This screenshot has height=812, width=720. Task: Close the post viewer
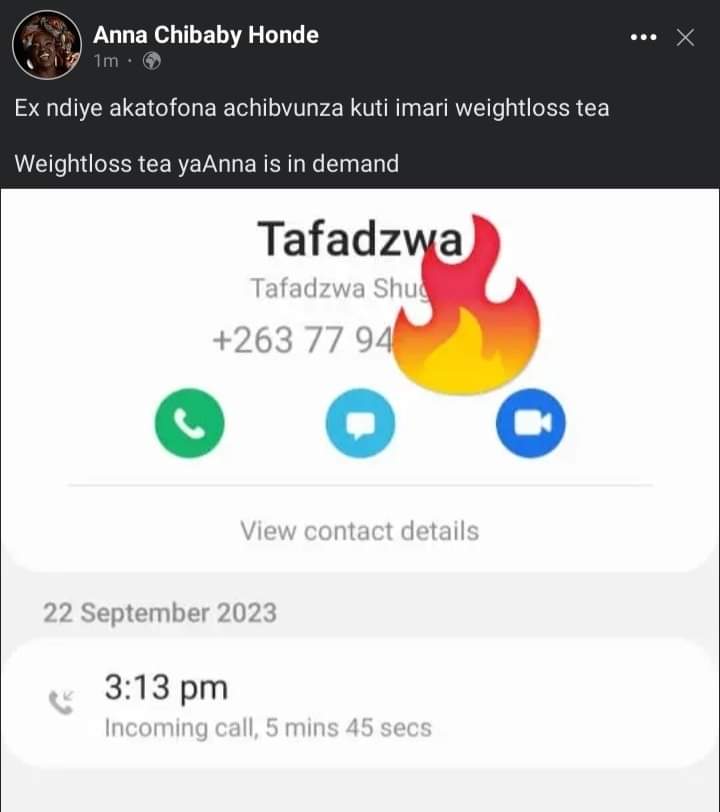tap(686, 38)
